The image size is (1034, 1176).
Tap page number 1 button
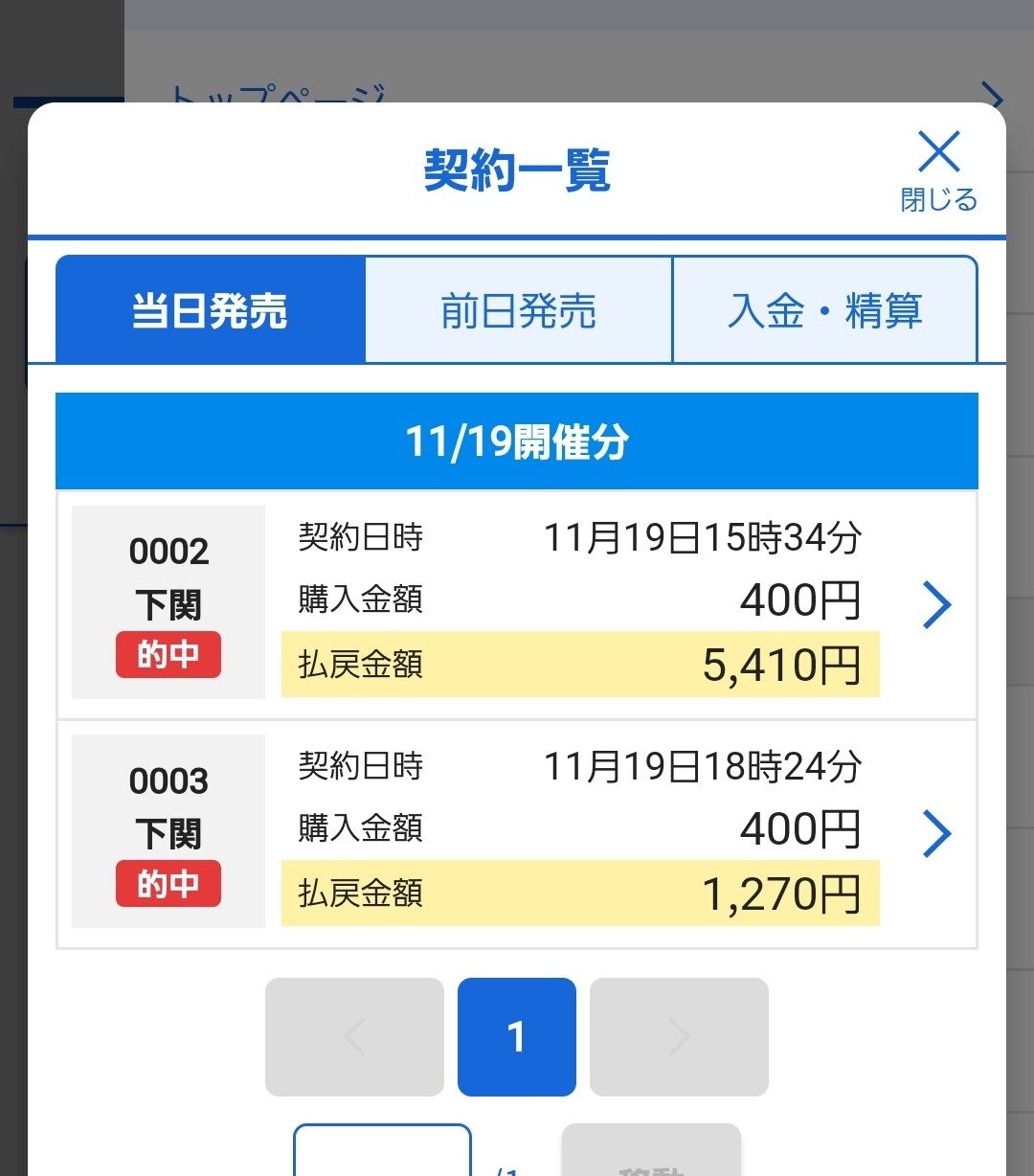click(x=516, y=1036)
